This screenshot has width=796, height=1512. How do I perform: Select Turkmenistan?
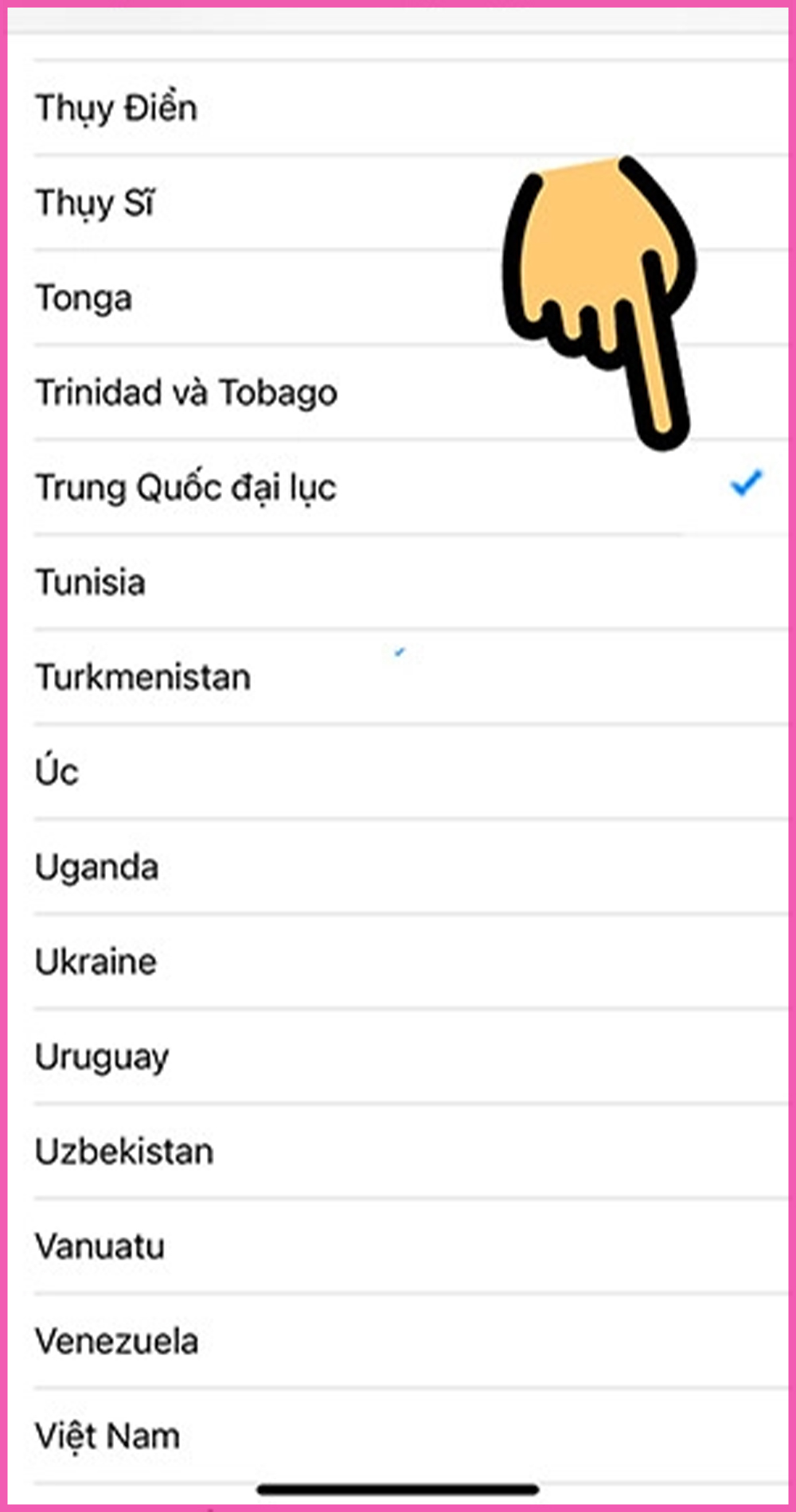point(398,677)
